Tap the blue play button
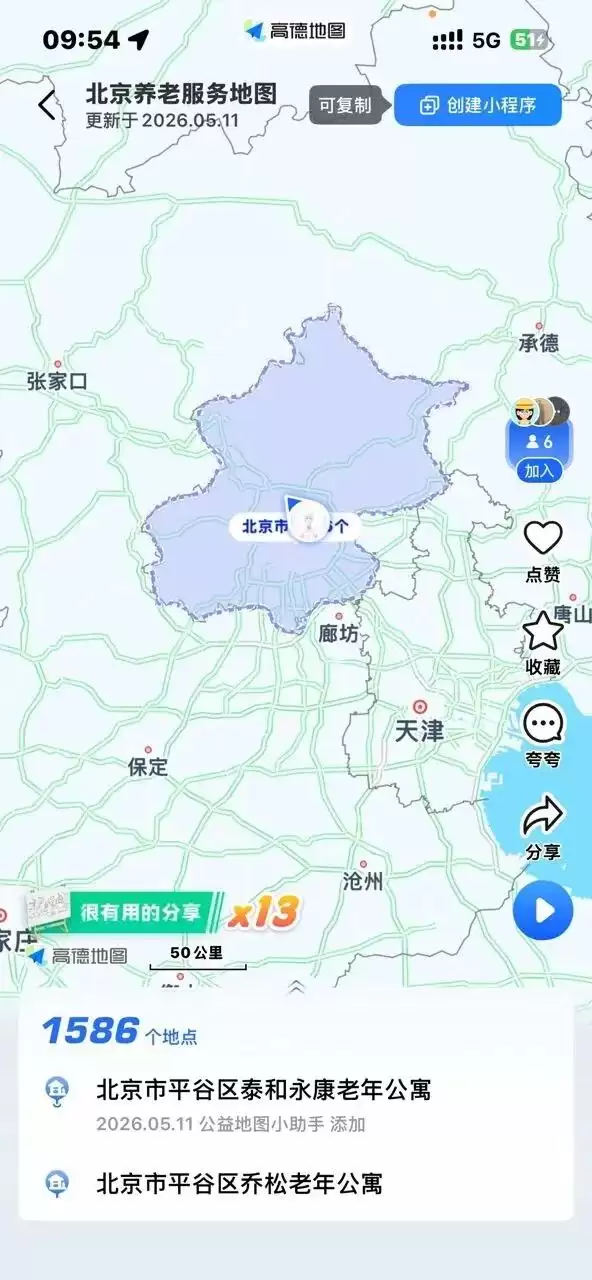This screenshot has width=592, height=1280. (543, 911)
